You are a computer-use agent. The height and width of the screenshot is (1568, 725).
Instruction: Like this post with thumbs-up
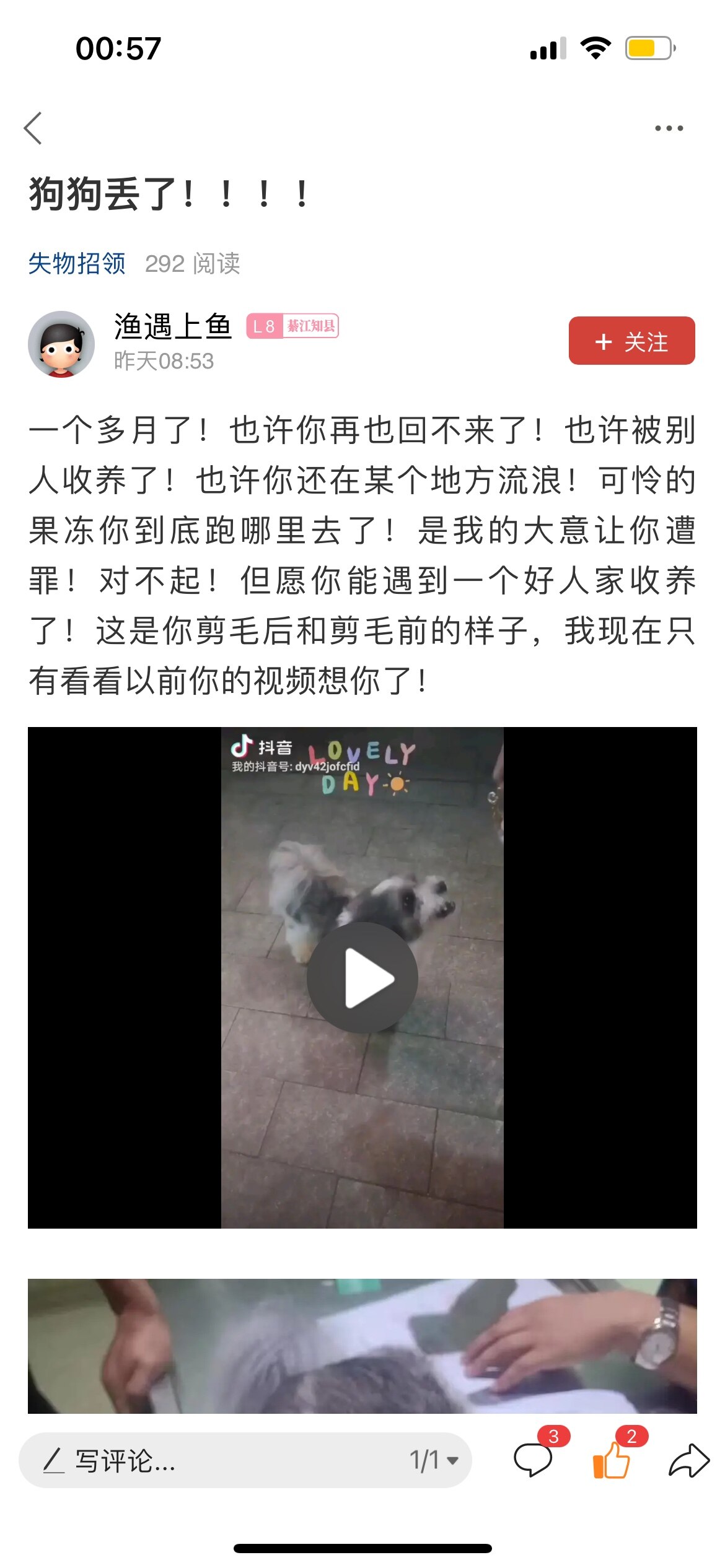[x=611, y=1460]
